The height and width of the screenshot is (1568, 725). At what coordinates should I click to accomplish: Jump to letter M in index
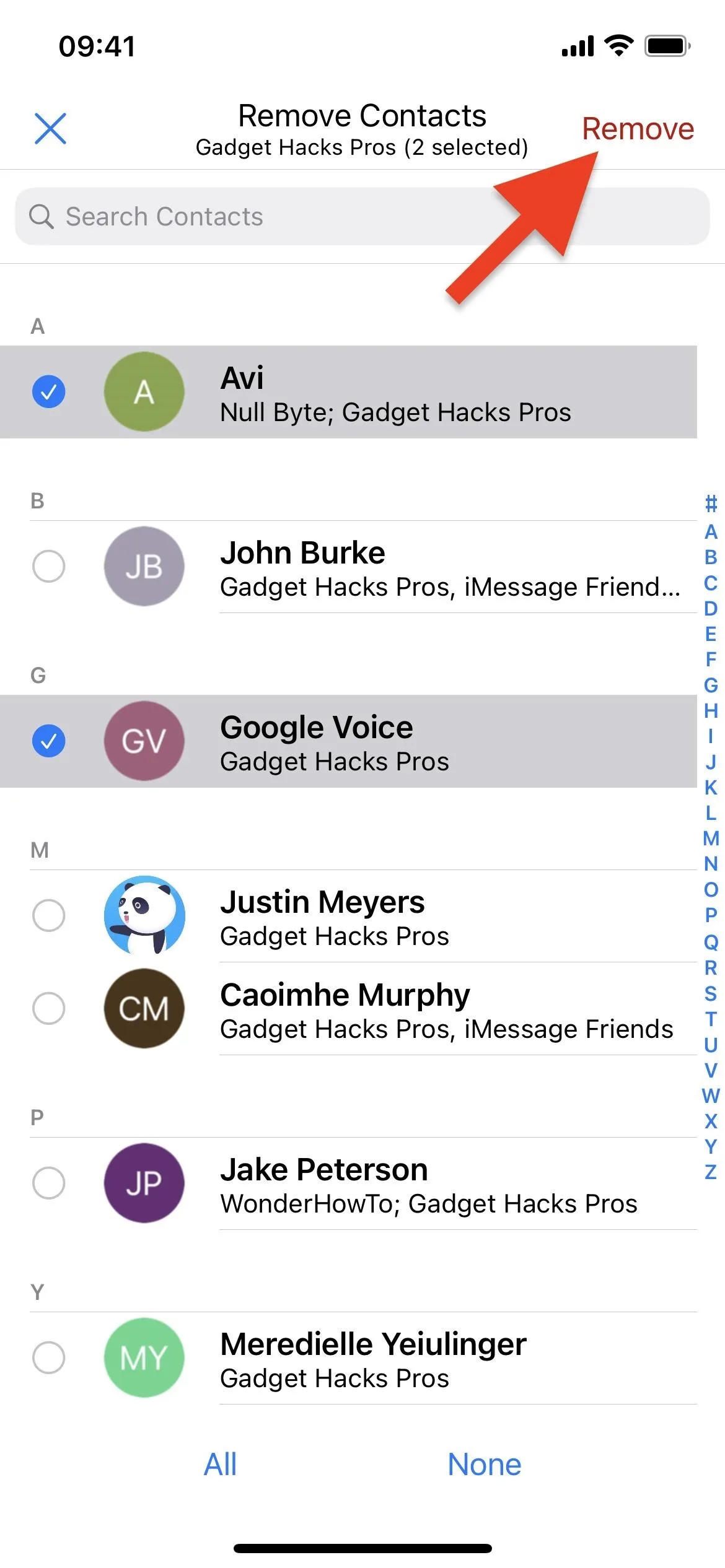(x=711, y=838)
